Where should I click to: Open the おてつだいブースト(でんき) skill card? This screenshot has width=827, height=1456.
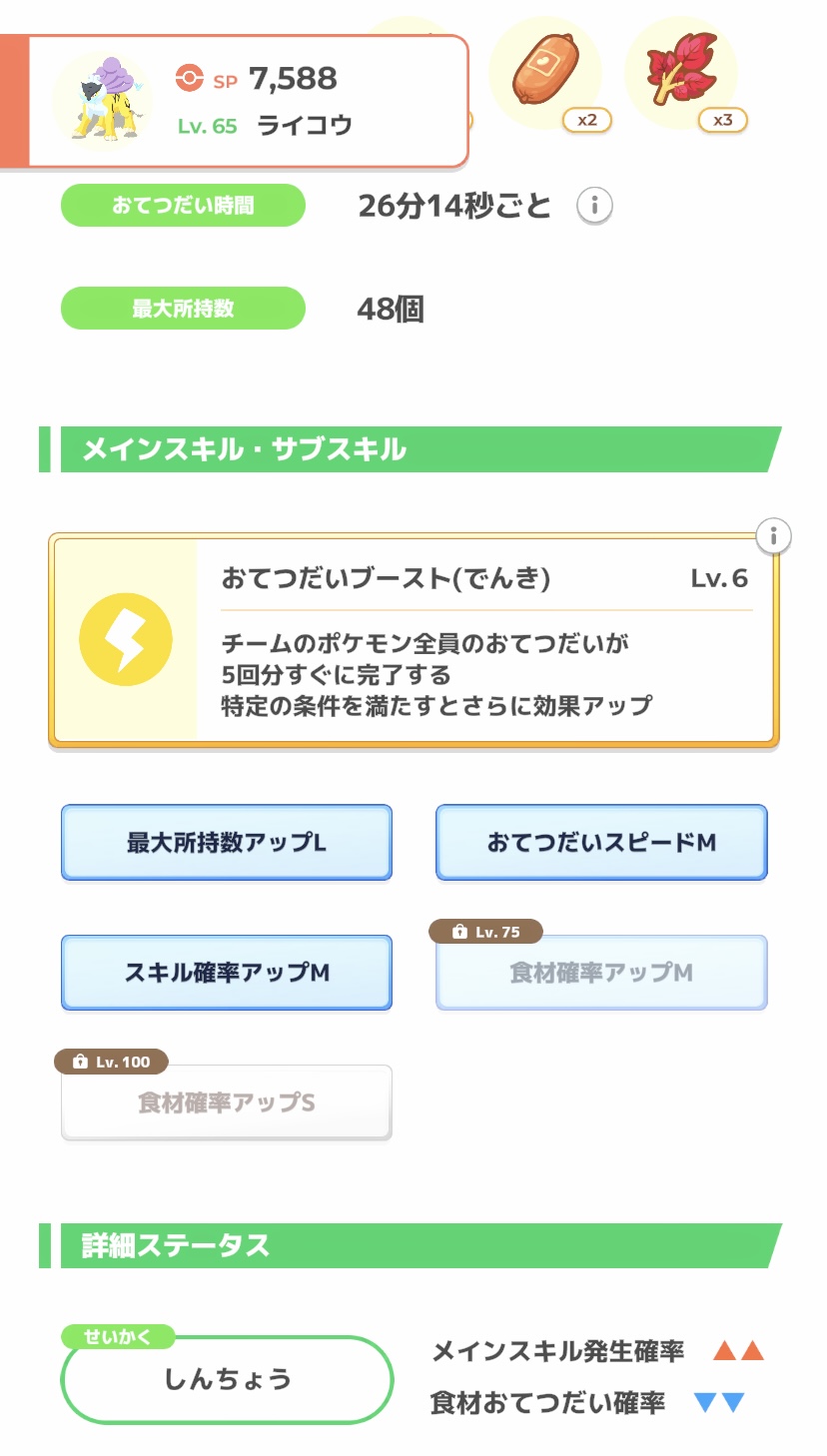coord(413,640)
